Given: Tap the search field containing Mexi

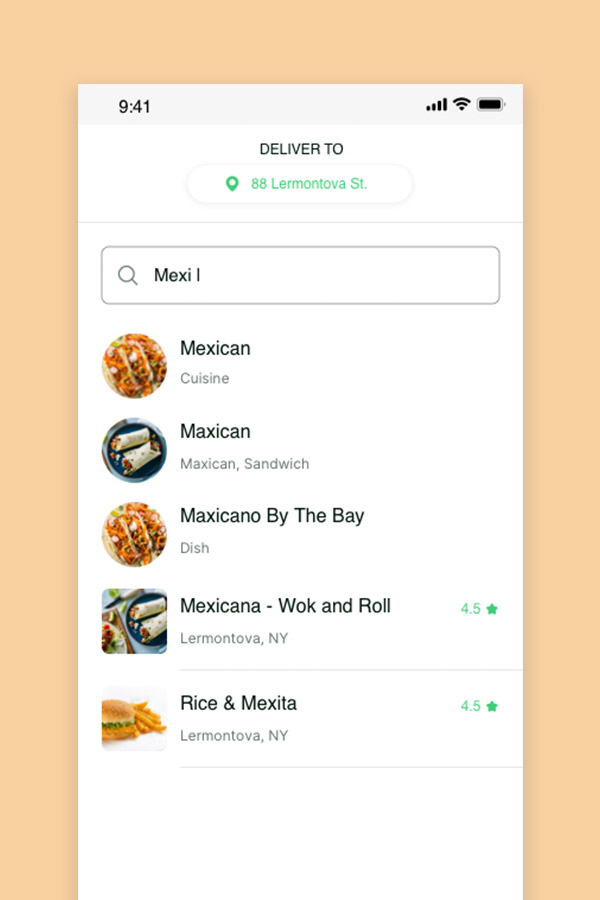Looking at the screenshot, I should [x=300, y=275].
